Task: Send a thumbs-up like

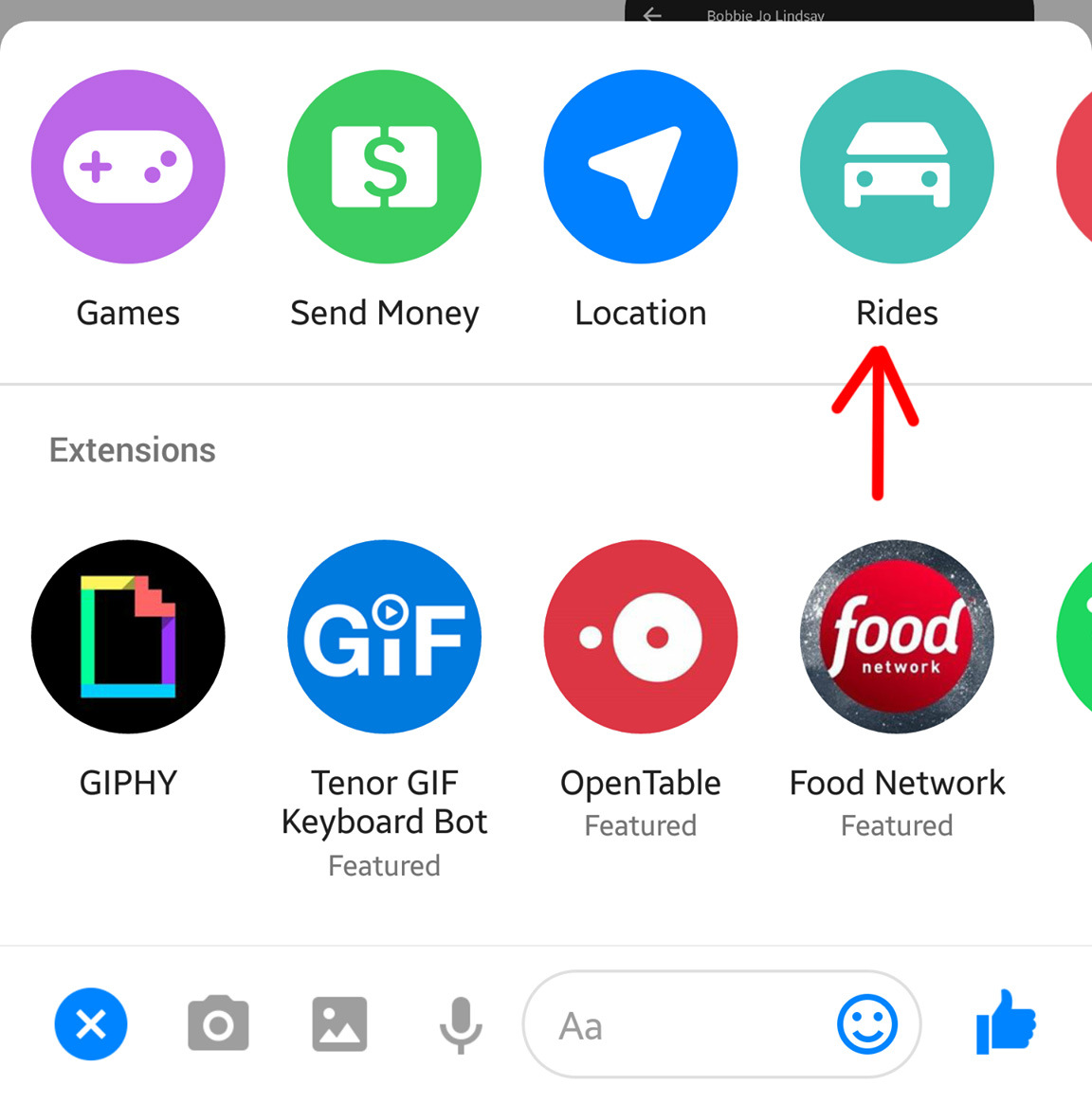Action: click(x=1006, y=1022)
